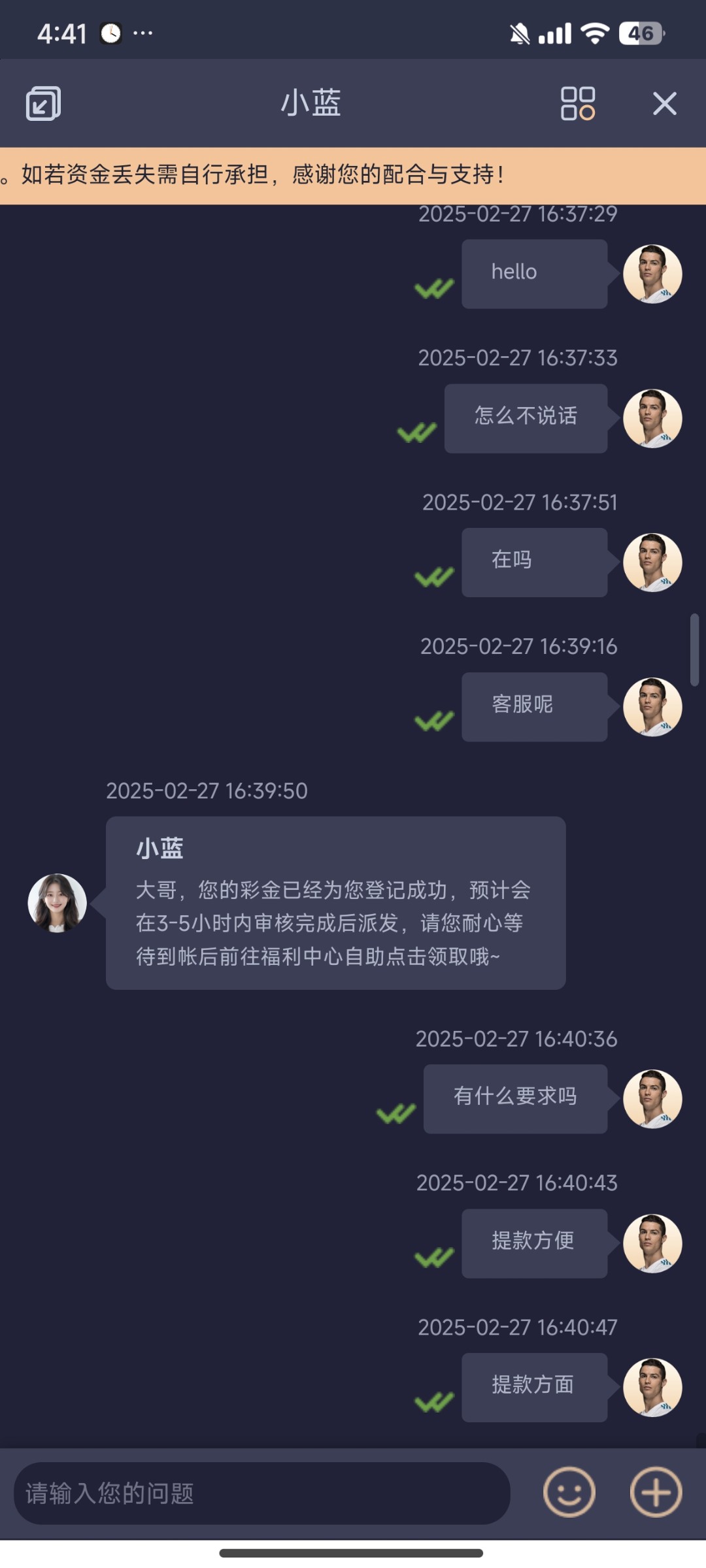Image resolution: width=706 pixels, height=1568 pixels.
Task: Open the emoji picker
Action: point(569,1492)
